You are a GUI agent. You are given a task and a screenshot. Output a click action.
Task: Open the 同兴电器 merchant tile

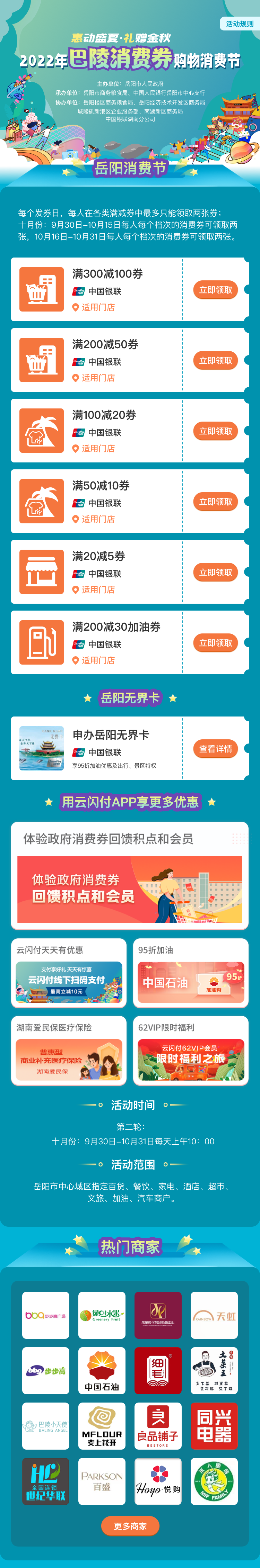(214, 1426)
